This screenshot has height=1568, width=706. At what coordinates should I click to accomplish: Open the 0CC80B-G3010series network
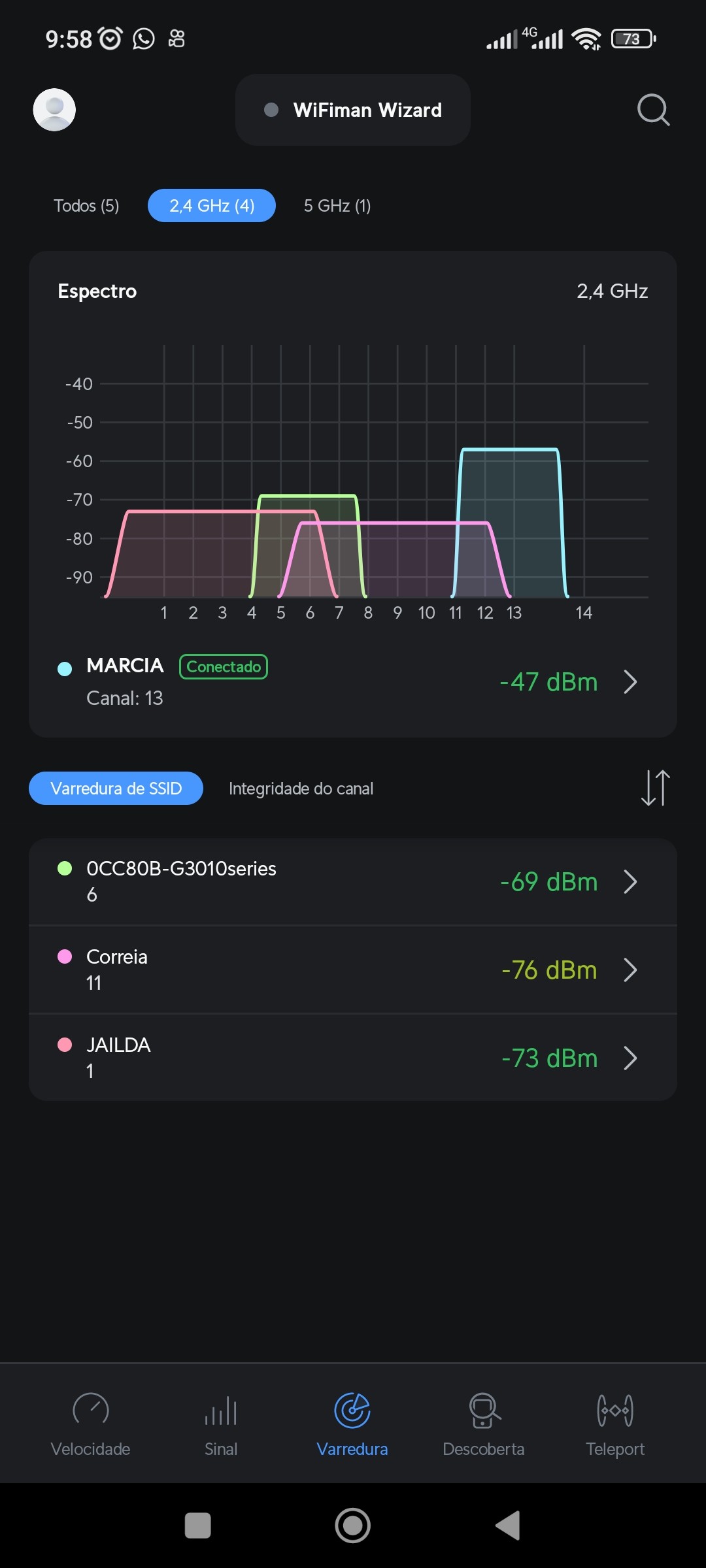pyautogui.click(x=353, y=881)
